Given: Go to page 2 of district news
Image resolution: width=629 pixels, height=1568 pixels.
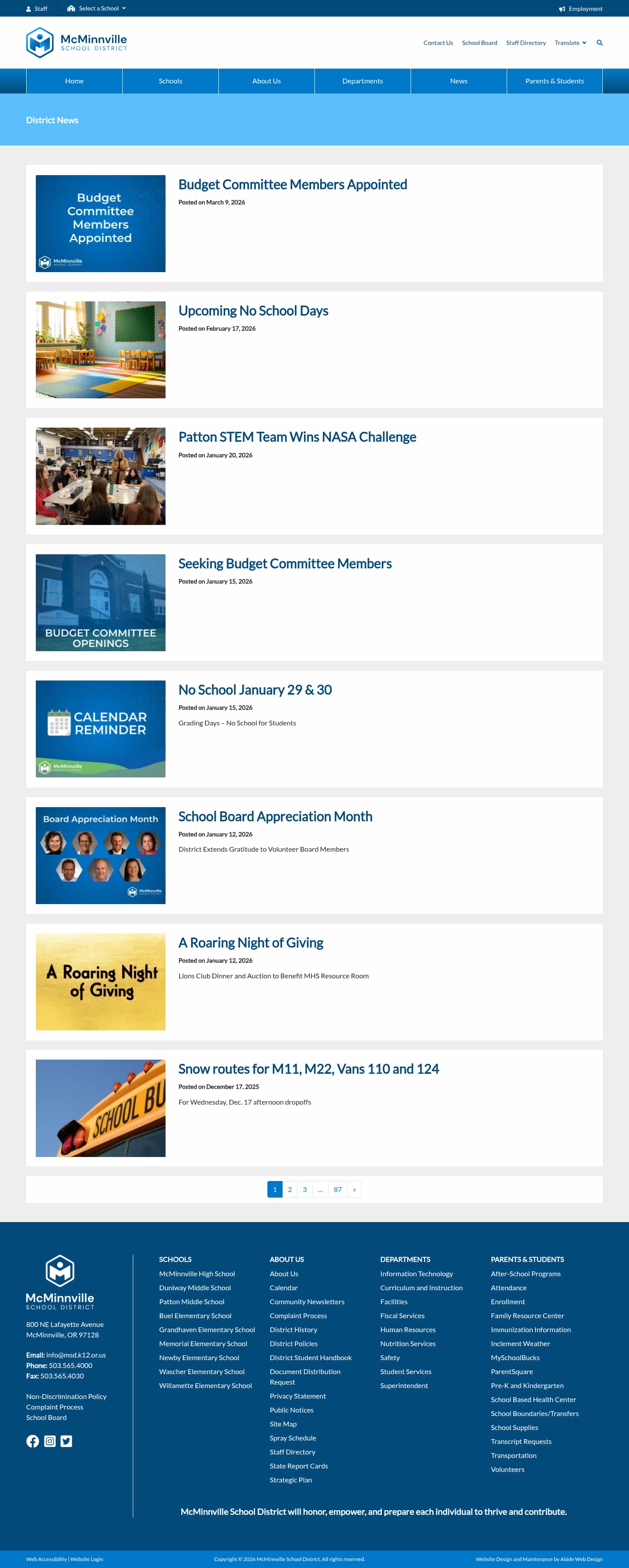Looking at the screenshot, I should 290,1189.
